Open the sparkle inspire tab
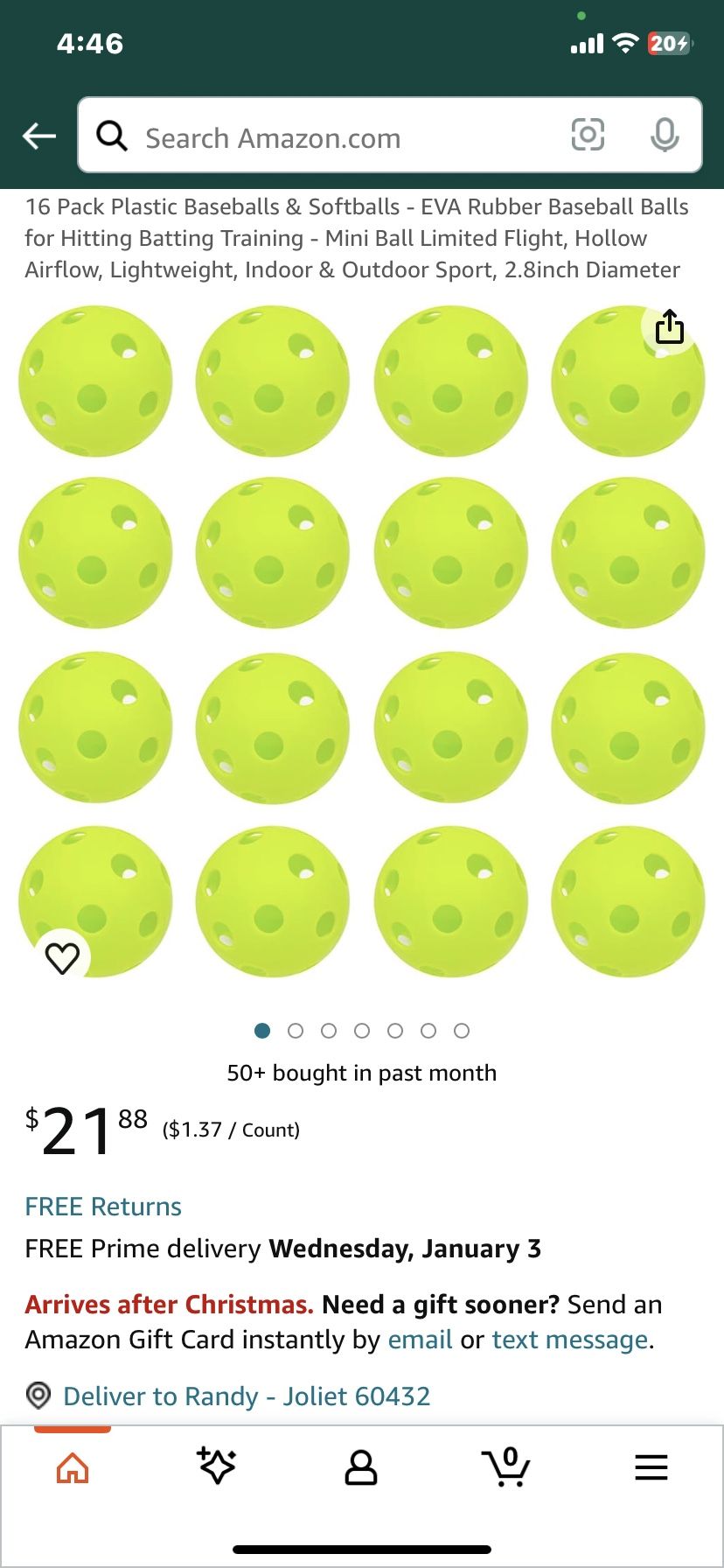 point(217,1466)
